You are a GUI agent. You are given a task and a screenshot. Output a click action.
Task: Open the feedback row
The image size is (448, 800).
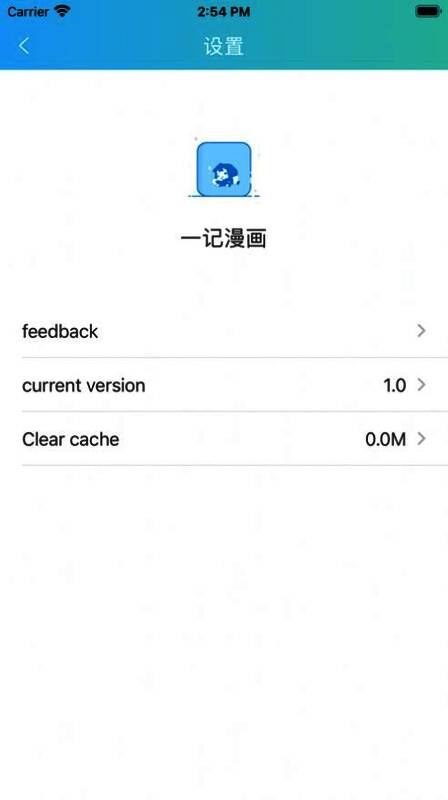click(224, 331)
